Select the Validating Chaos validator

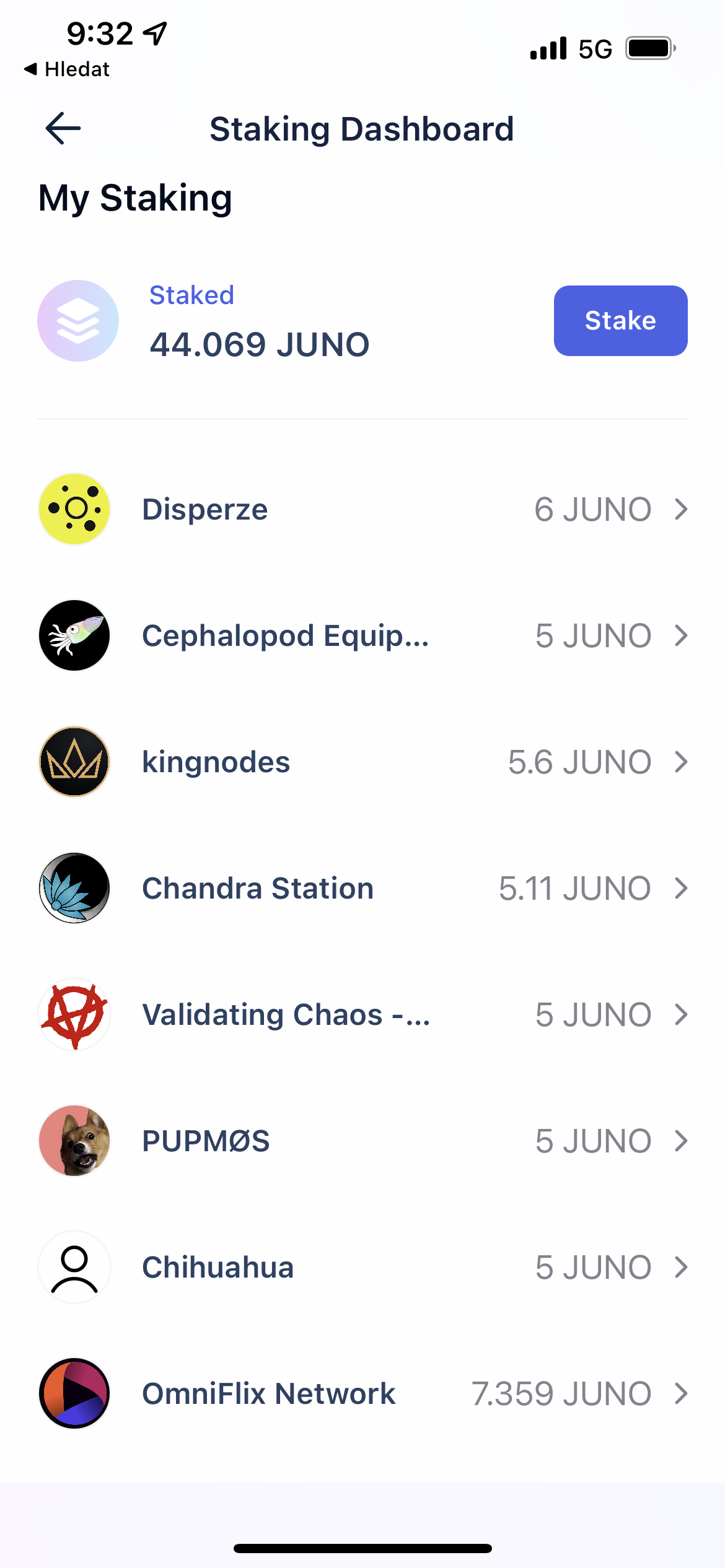click(362, 1014)
